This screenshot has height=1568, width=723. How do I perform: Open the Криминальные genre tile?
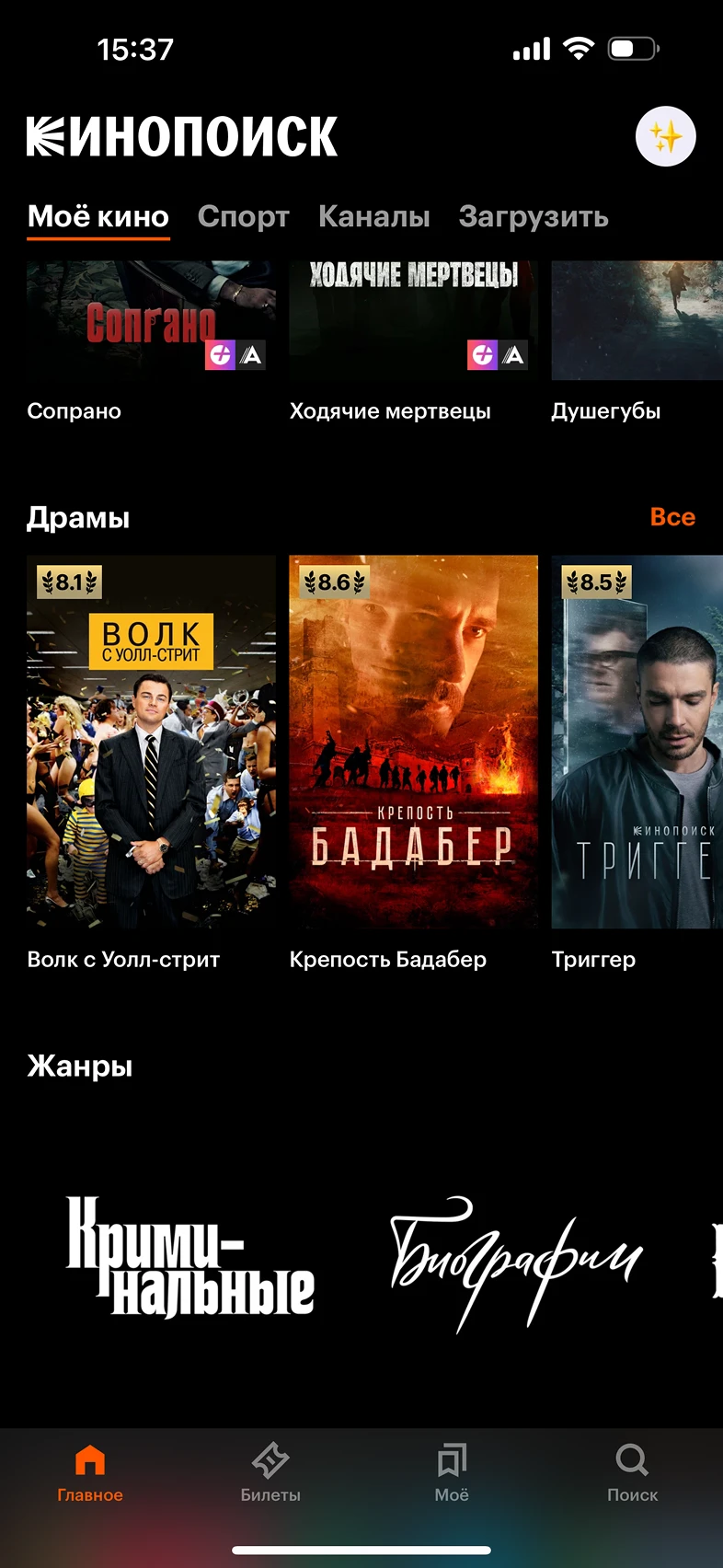coord(190,1258)
